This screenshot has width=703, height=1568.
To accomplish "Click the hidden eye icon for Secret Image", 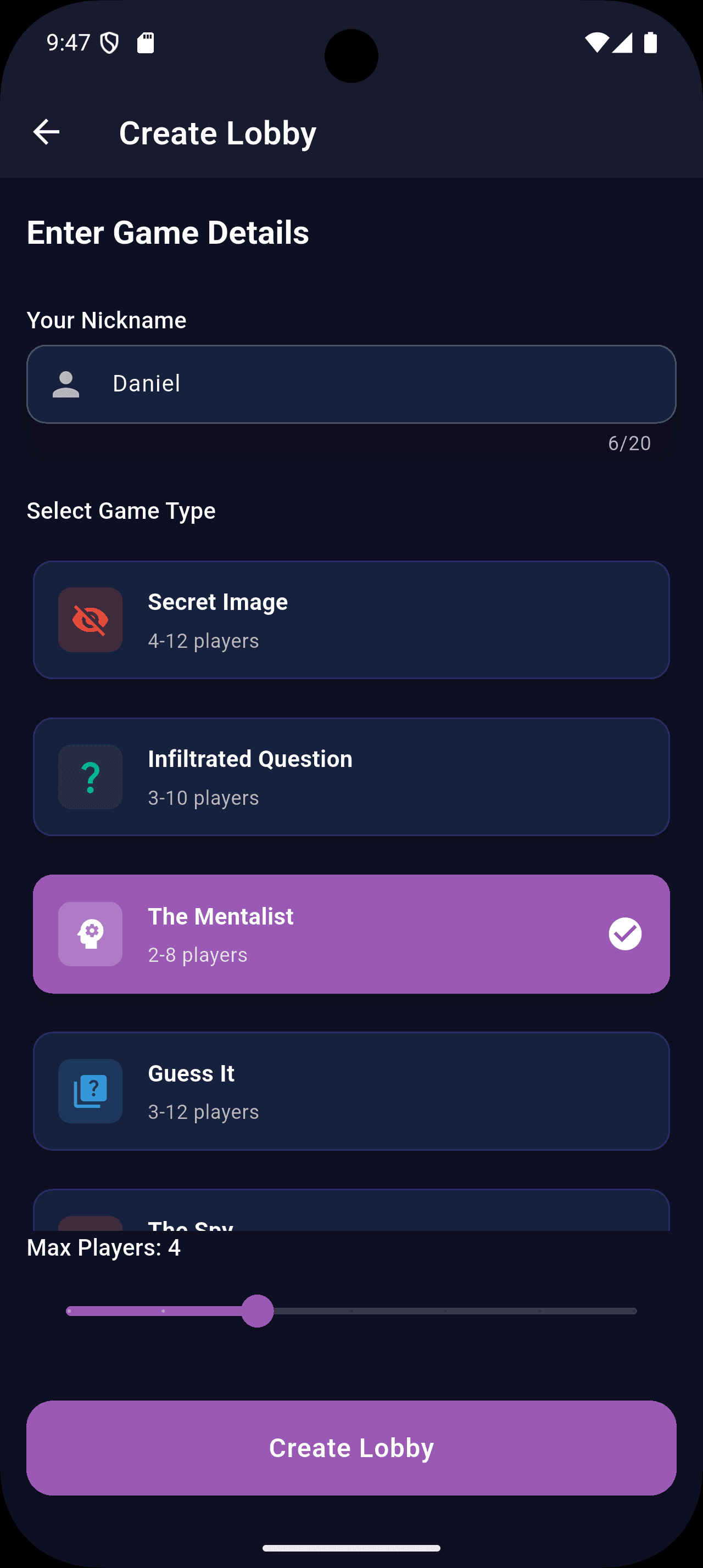I will tap(90, 619).
